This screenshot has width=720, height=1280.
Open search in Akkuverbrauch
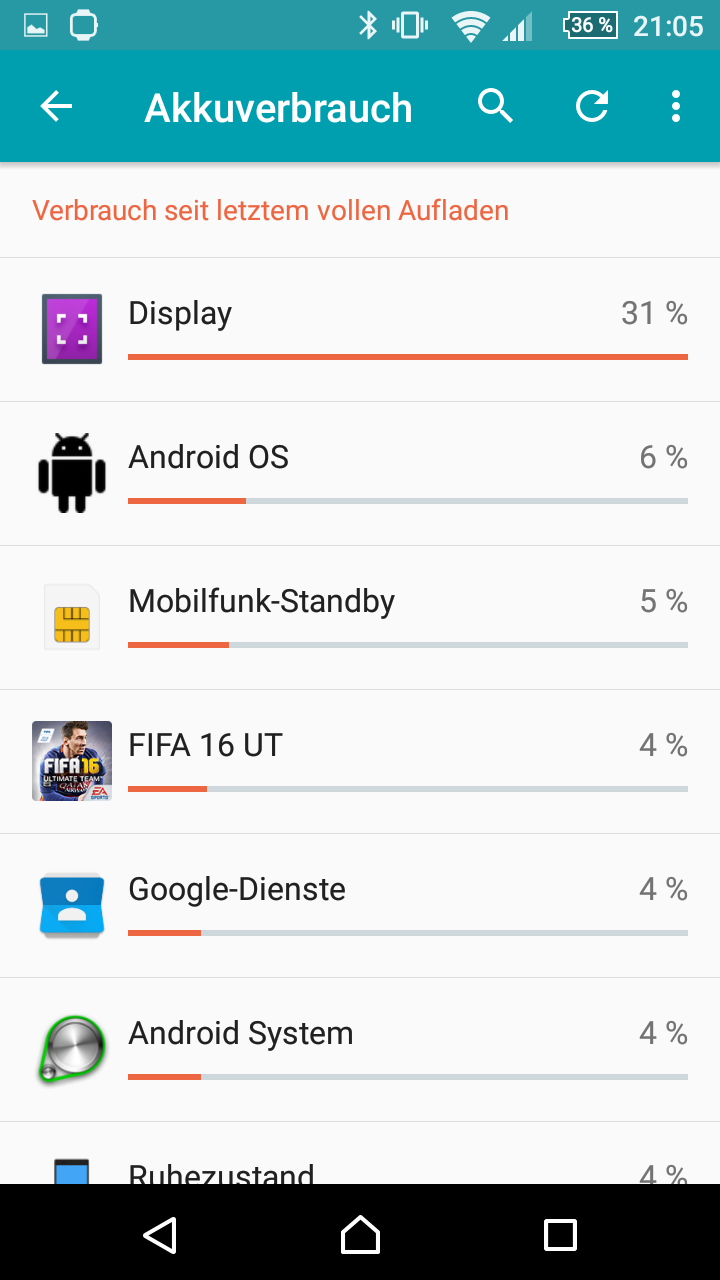pyautogui.click(x=495, y=106)
